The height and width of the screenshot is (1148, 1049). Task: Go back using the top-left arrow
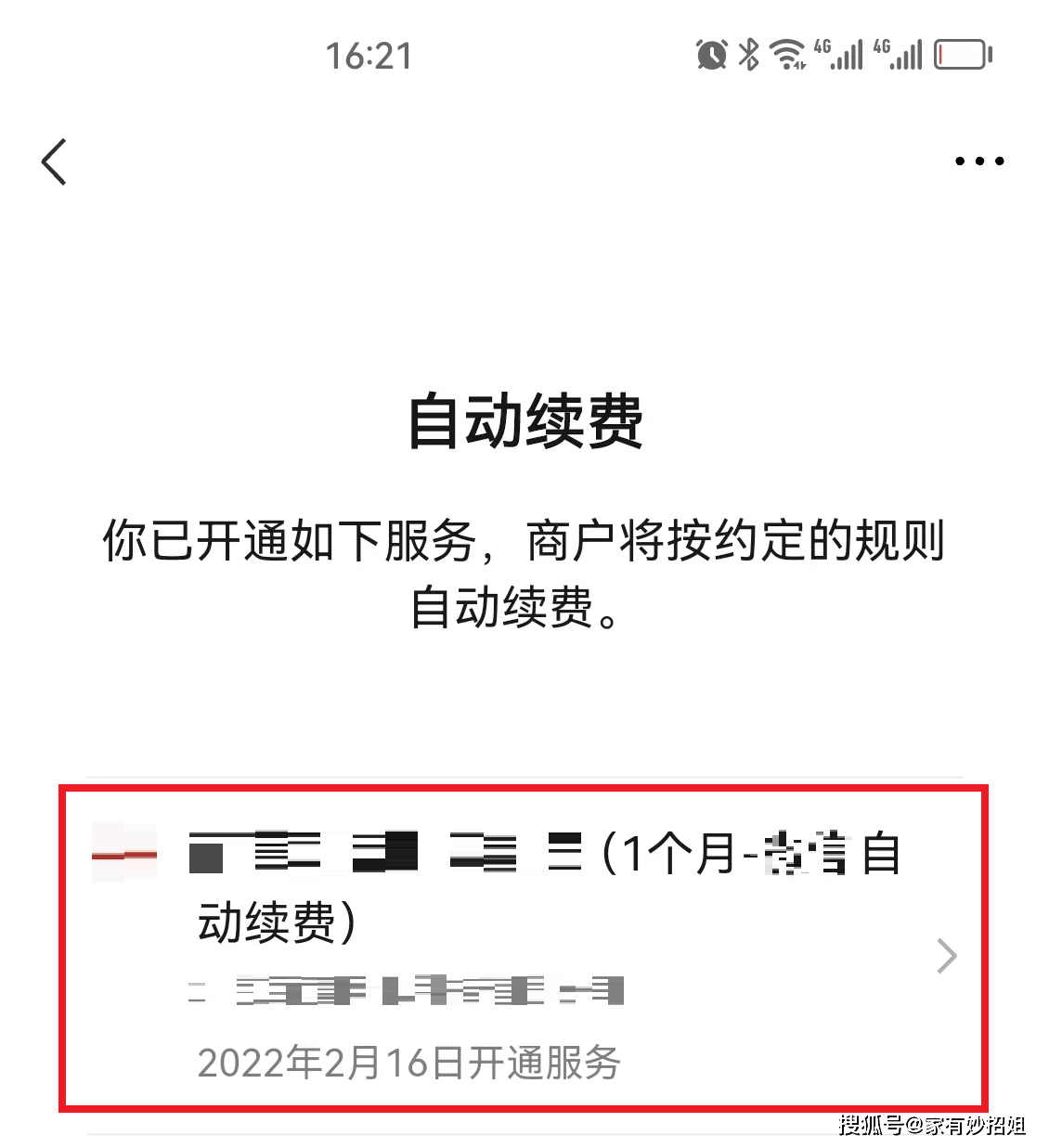tap(55, 161)
